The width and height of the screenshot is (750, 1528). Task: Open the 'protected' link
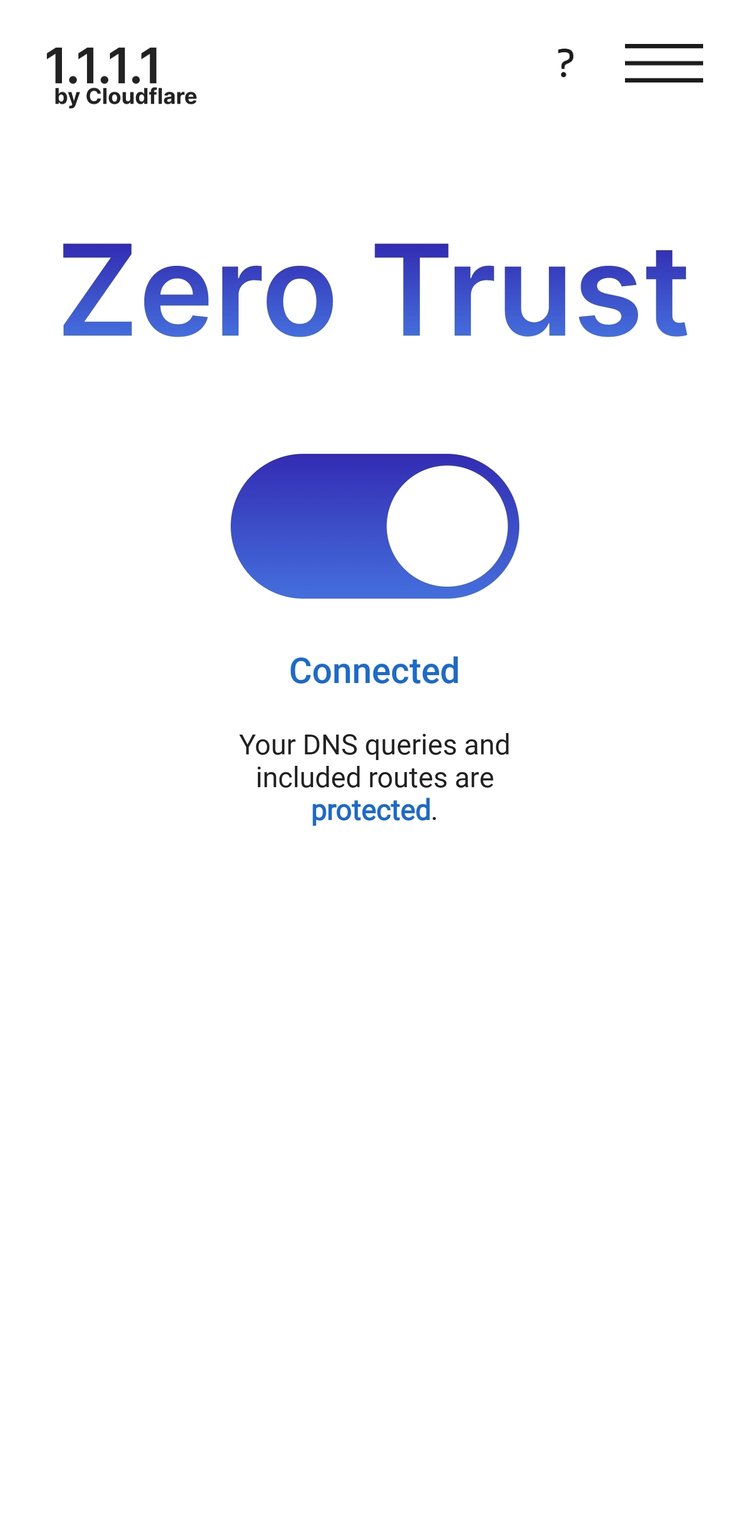coord(370,810)
